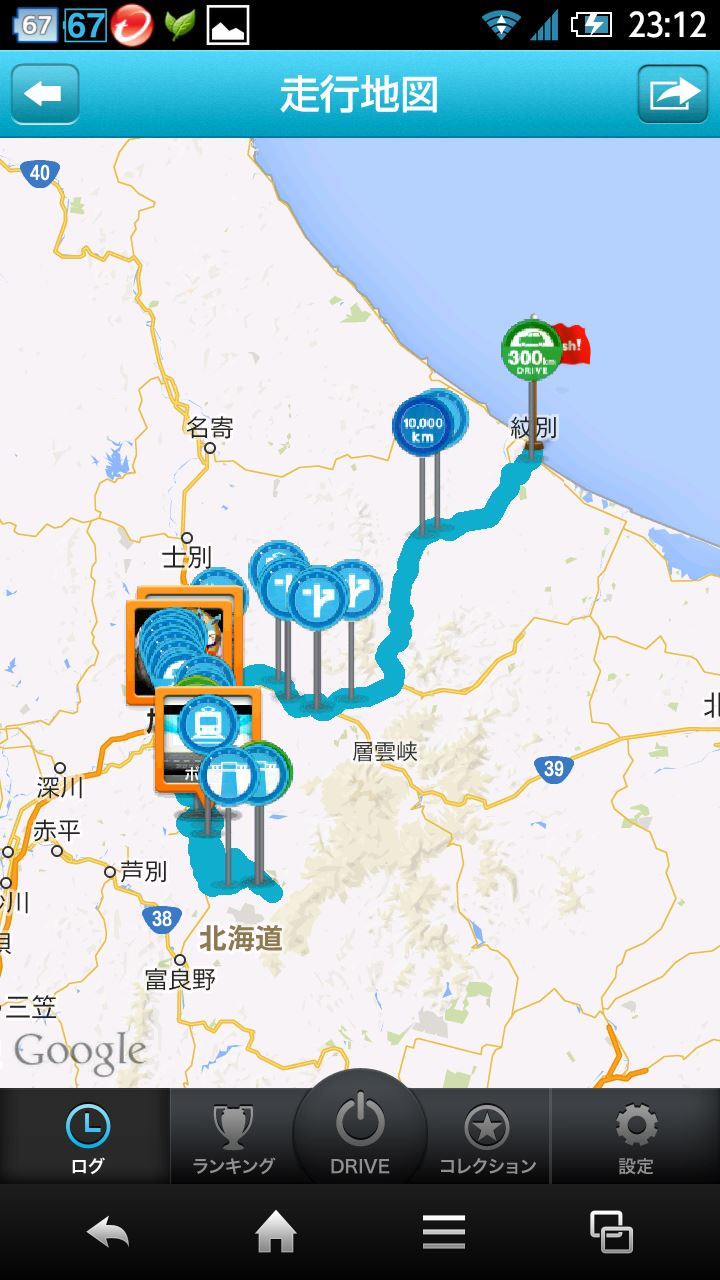Screen dimensions: 720x1280
Task: Tap the system home button
Action: coord(276,1232)
